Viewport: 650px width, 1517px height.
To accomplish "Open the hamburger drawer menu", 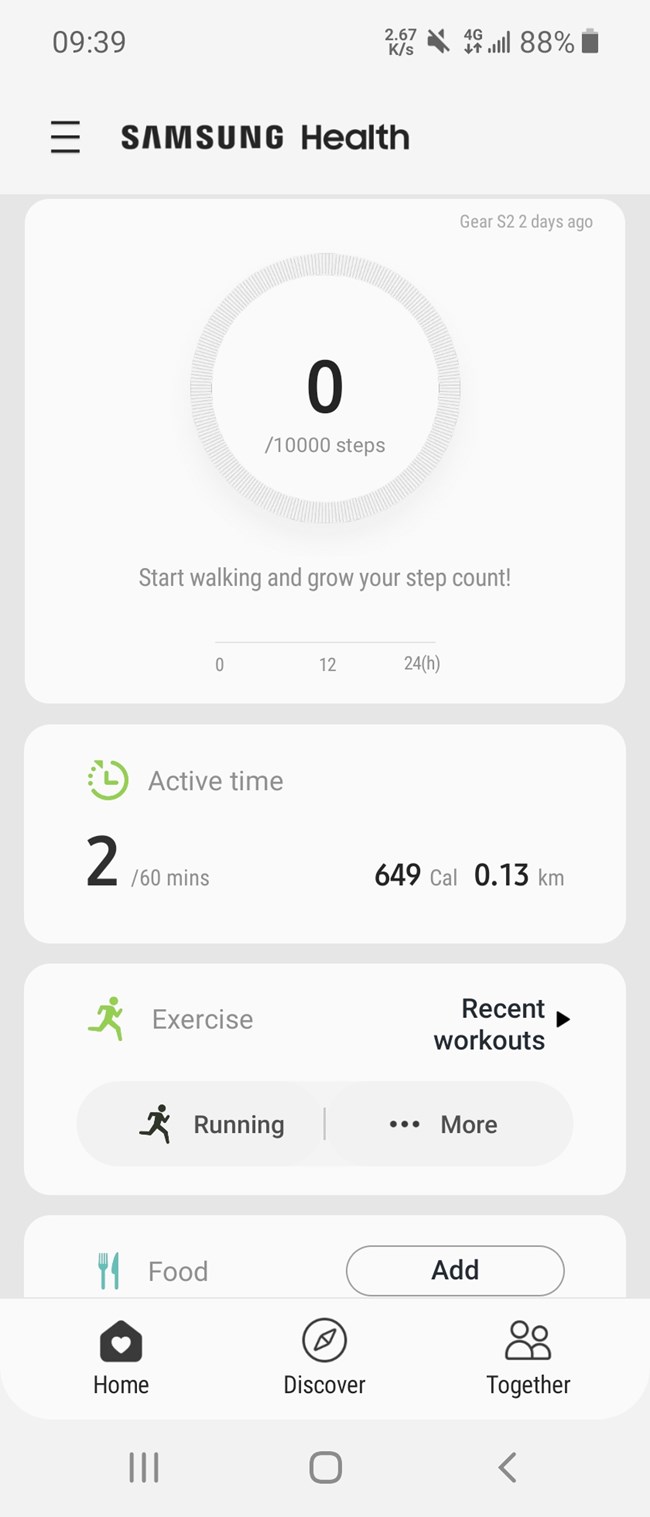I will point(65,137).
